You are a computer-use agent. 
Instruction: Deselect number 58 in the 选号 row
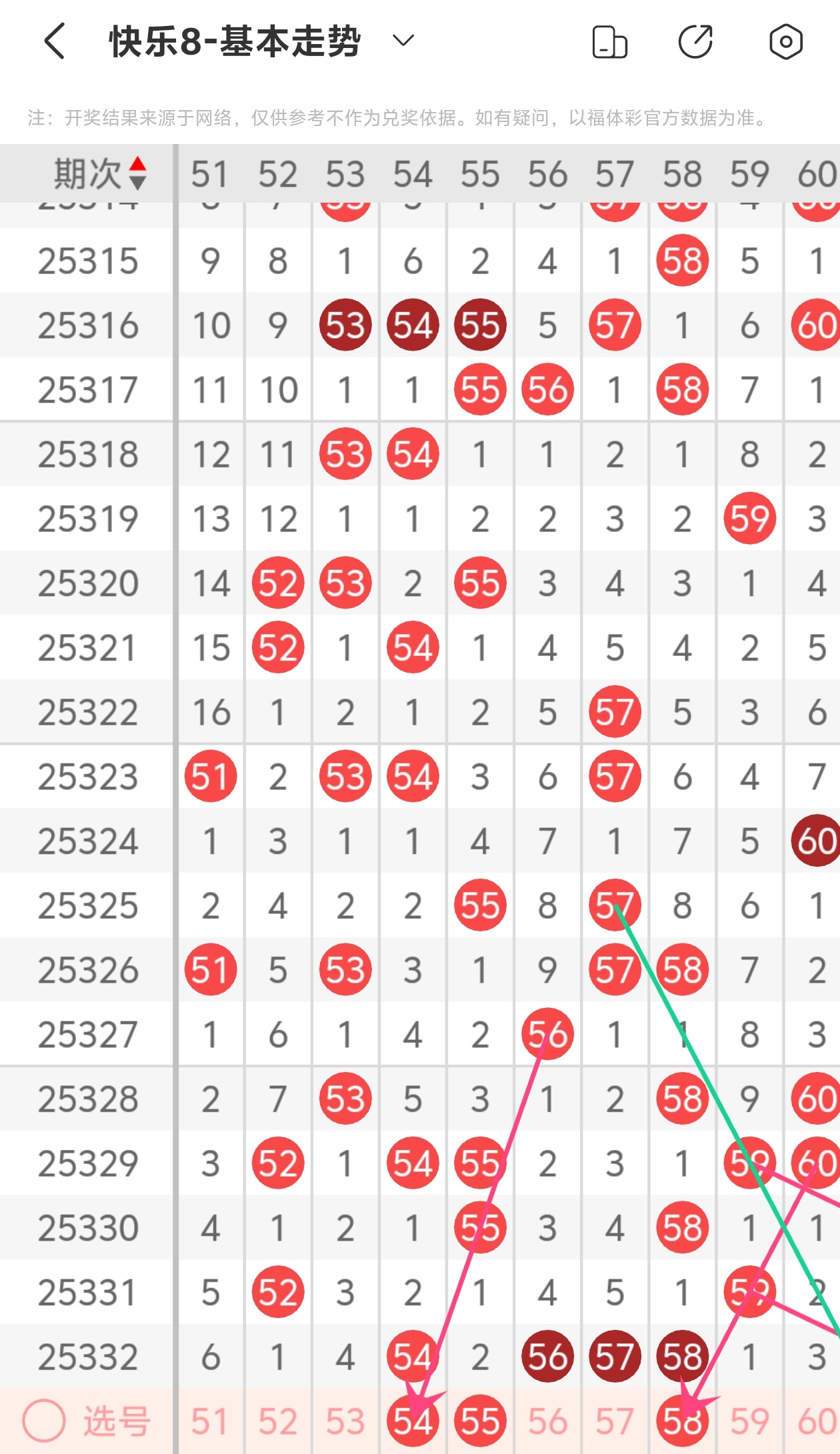(x=682, y=1421)
